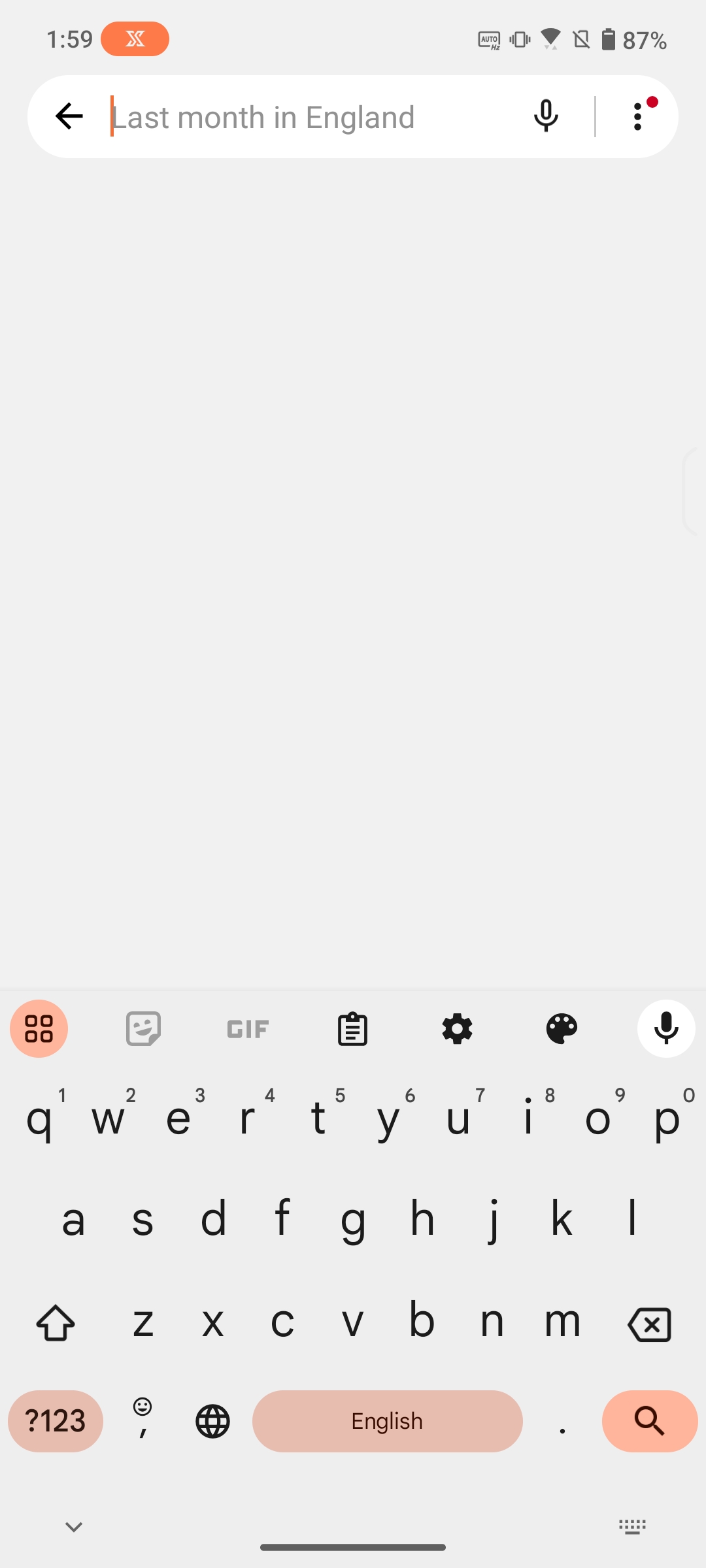Image resolution: width=706 pixels, height=1568 pixels.
Task: Open the keyboard settings gear
Action: 457,1029
